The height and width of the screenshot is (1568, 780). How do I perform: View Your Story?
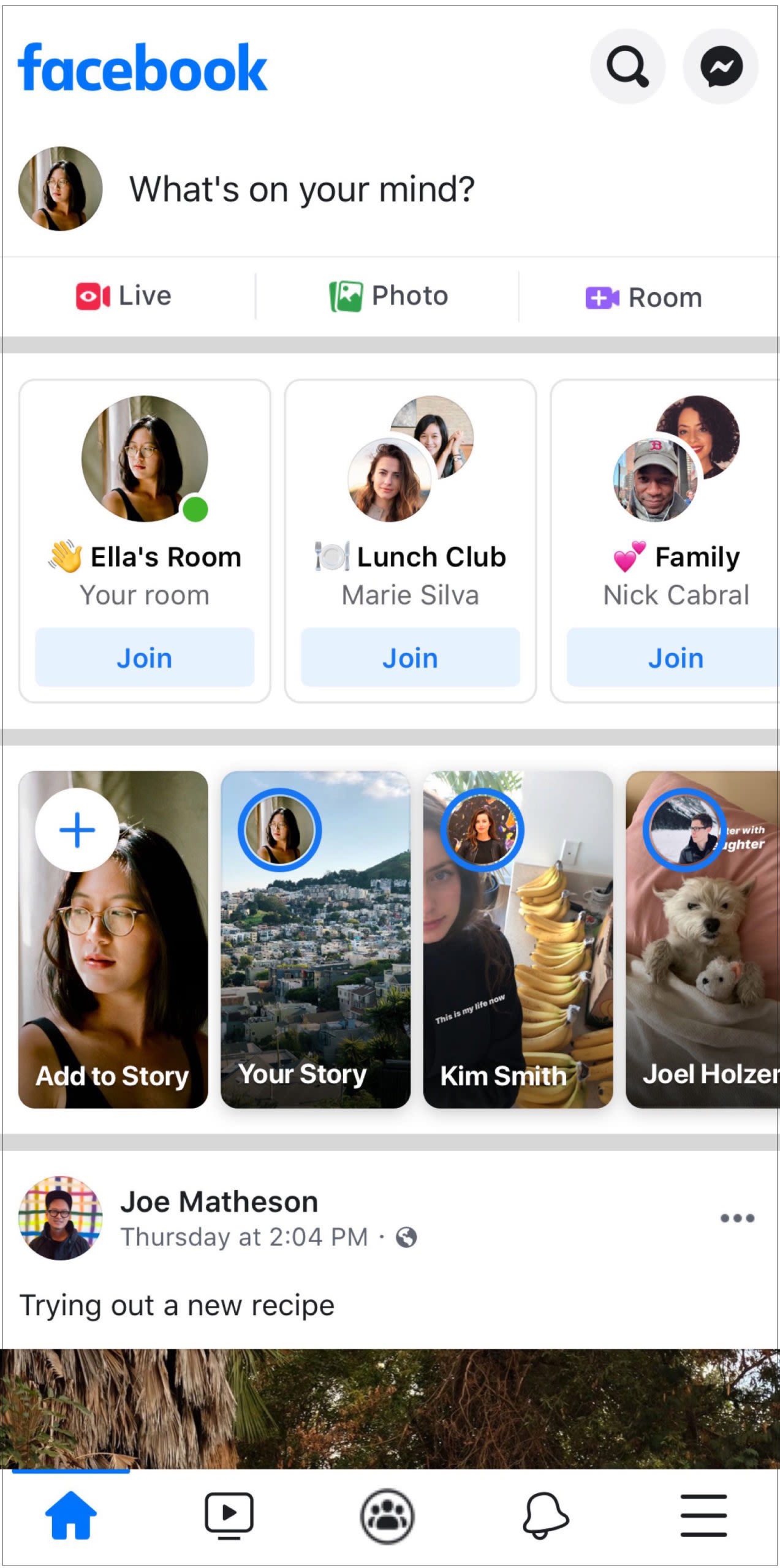[316, 939]
